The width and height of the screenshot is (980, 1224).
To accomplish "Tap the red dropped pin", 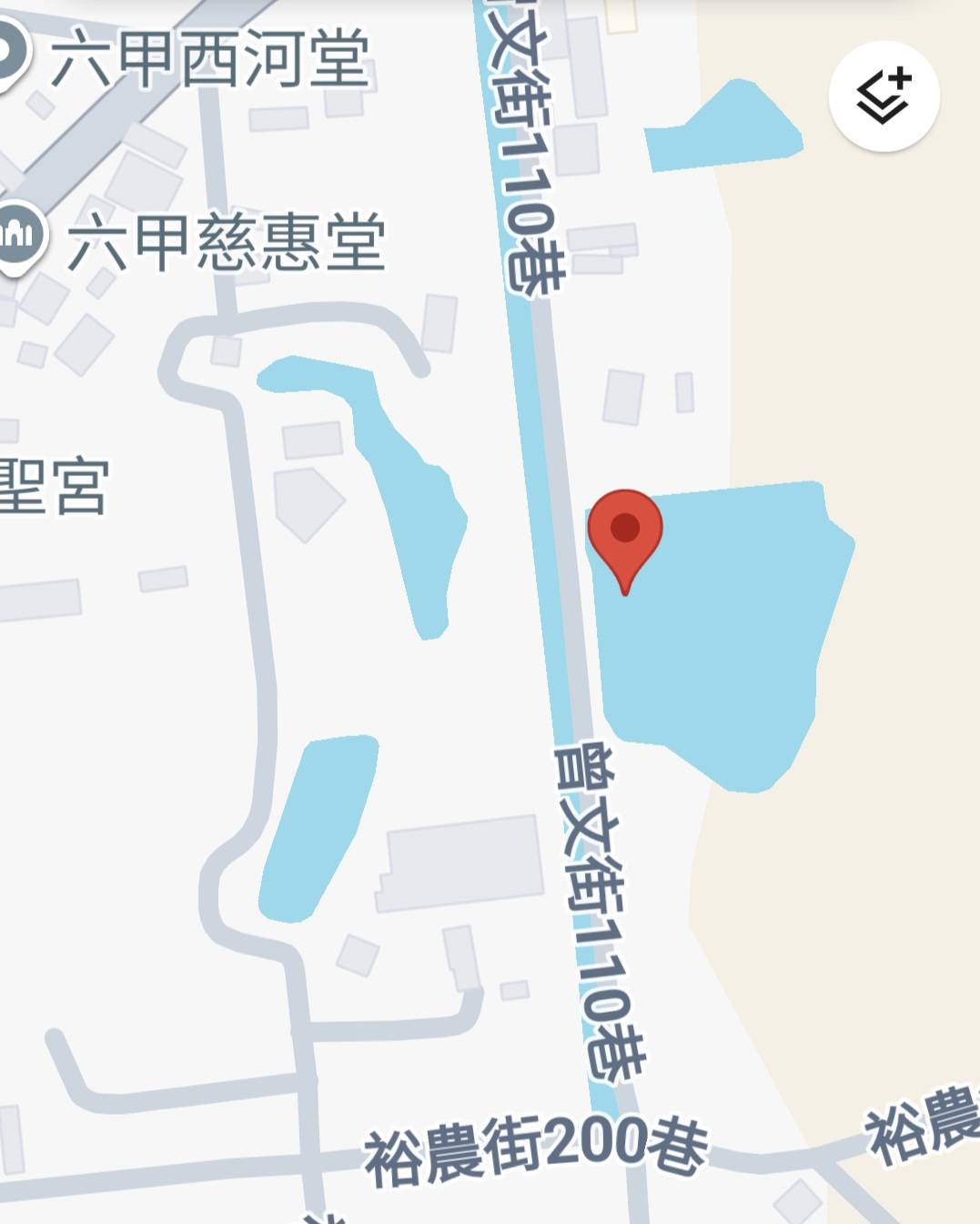I will (625, 531).
